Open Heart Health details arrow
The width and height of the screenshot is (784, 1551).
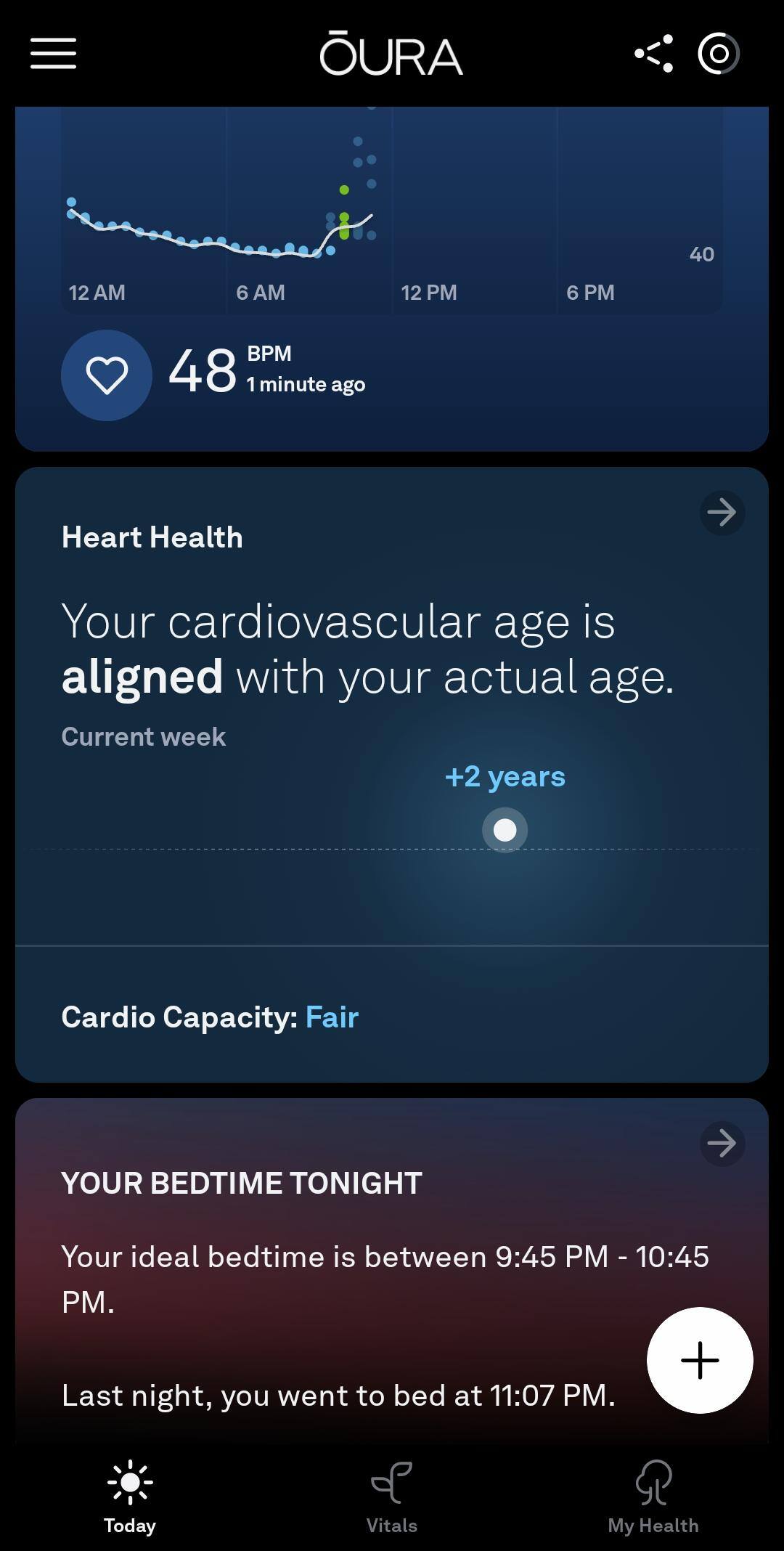[x=722, y=513]
